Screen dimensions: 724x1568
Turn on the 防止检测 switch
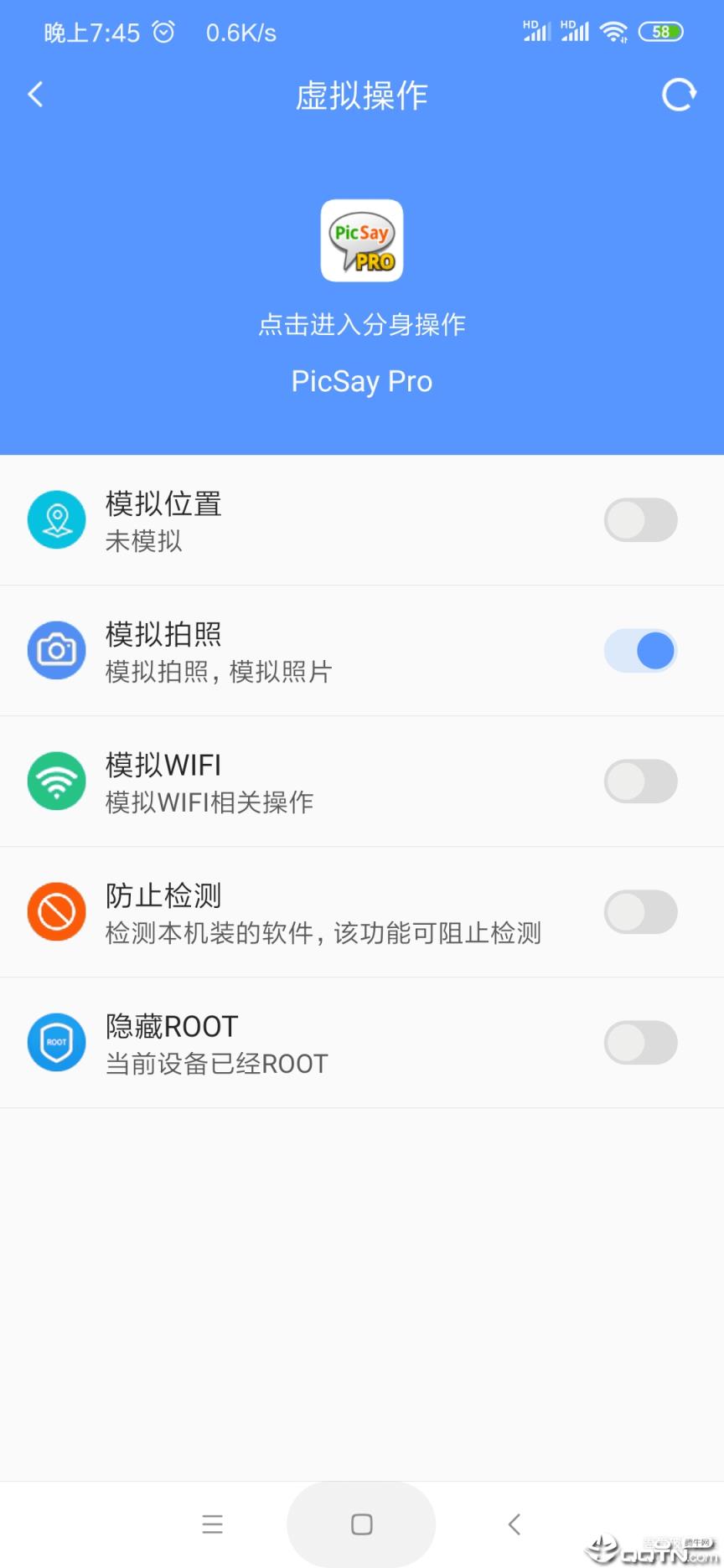[x=641, y=911]
